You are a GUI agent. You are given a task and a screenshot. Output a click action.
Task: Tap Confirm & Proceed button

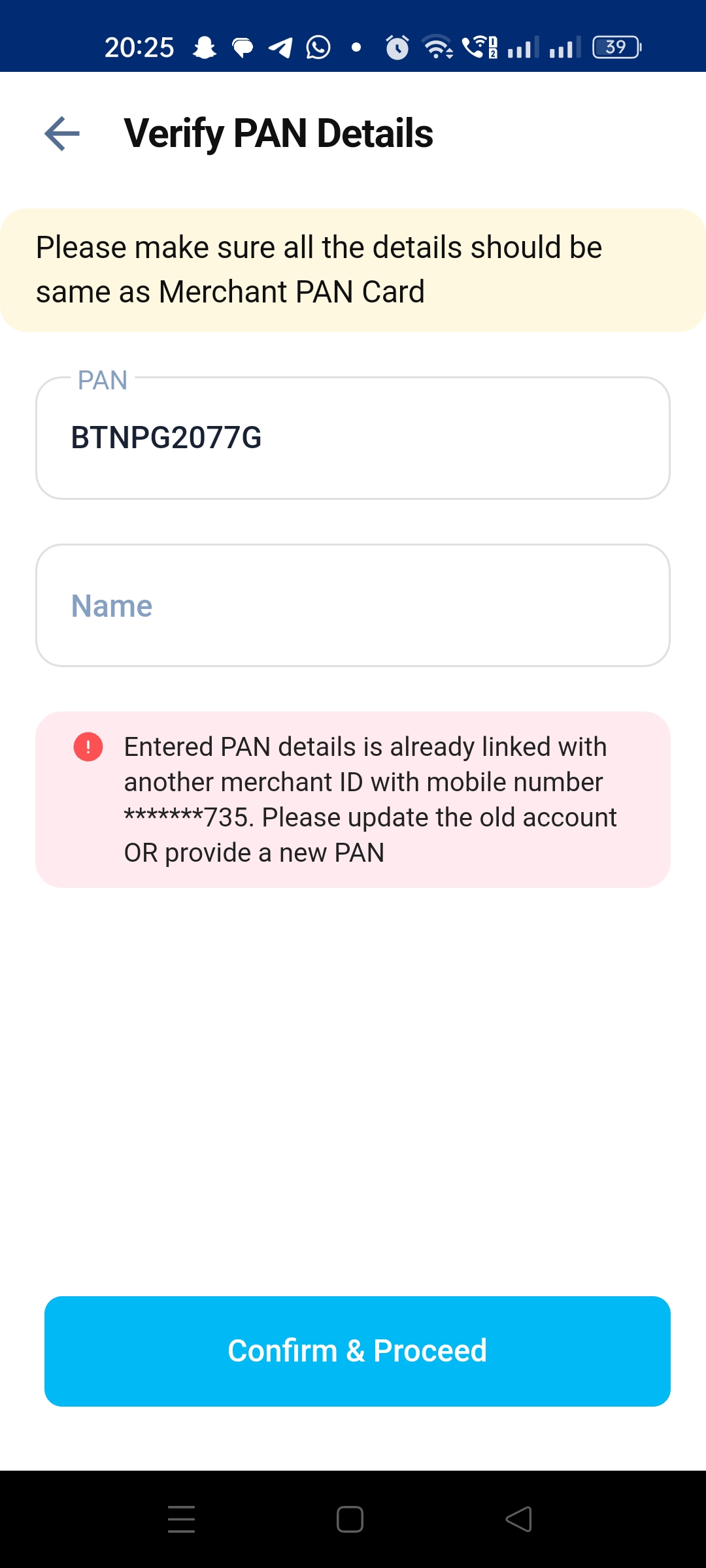357,1351
